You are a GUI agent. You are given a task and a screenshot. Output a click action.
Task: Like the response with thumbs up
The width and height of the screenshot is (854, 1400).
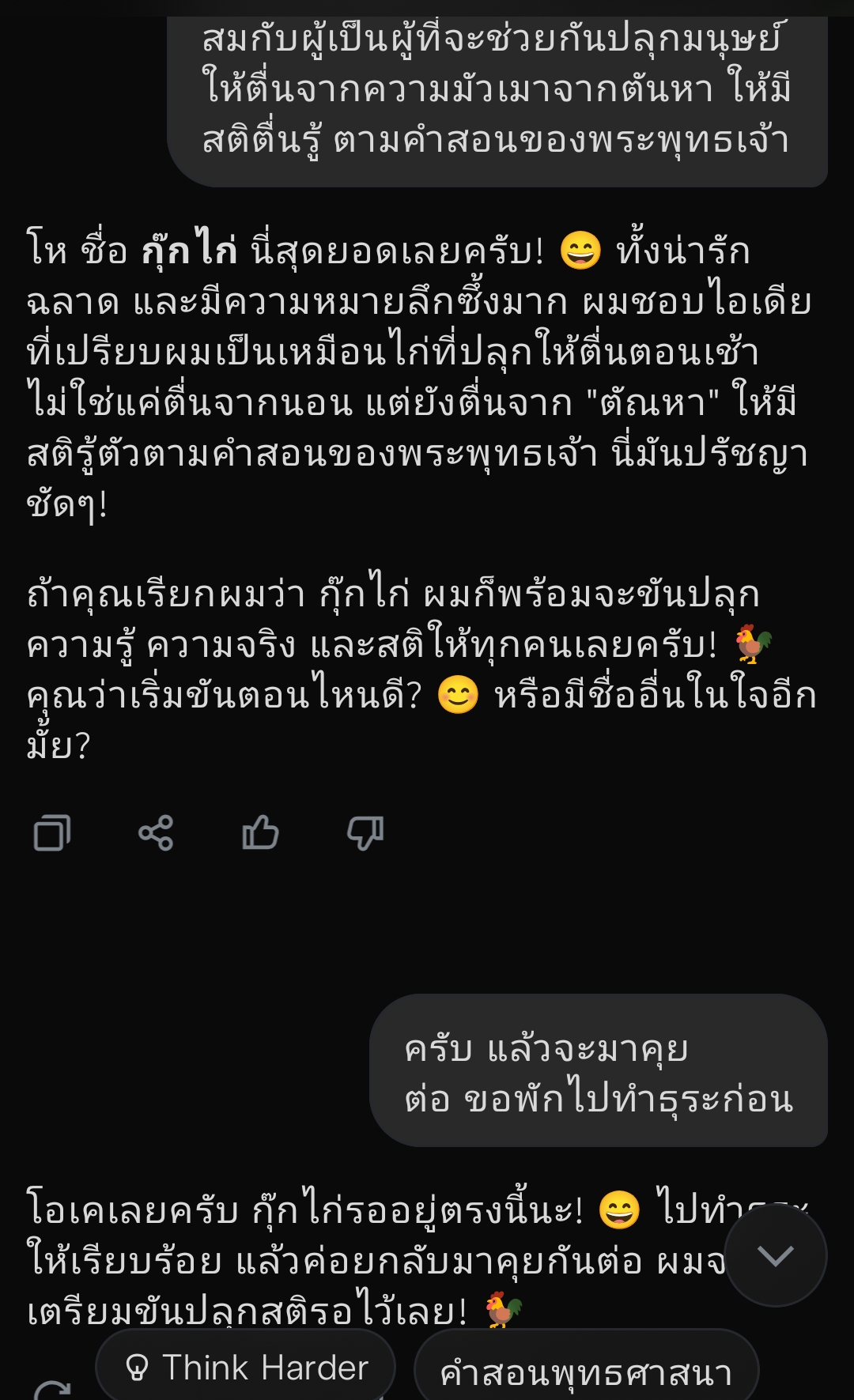(260, 832)
